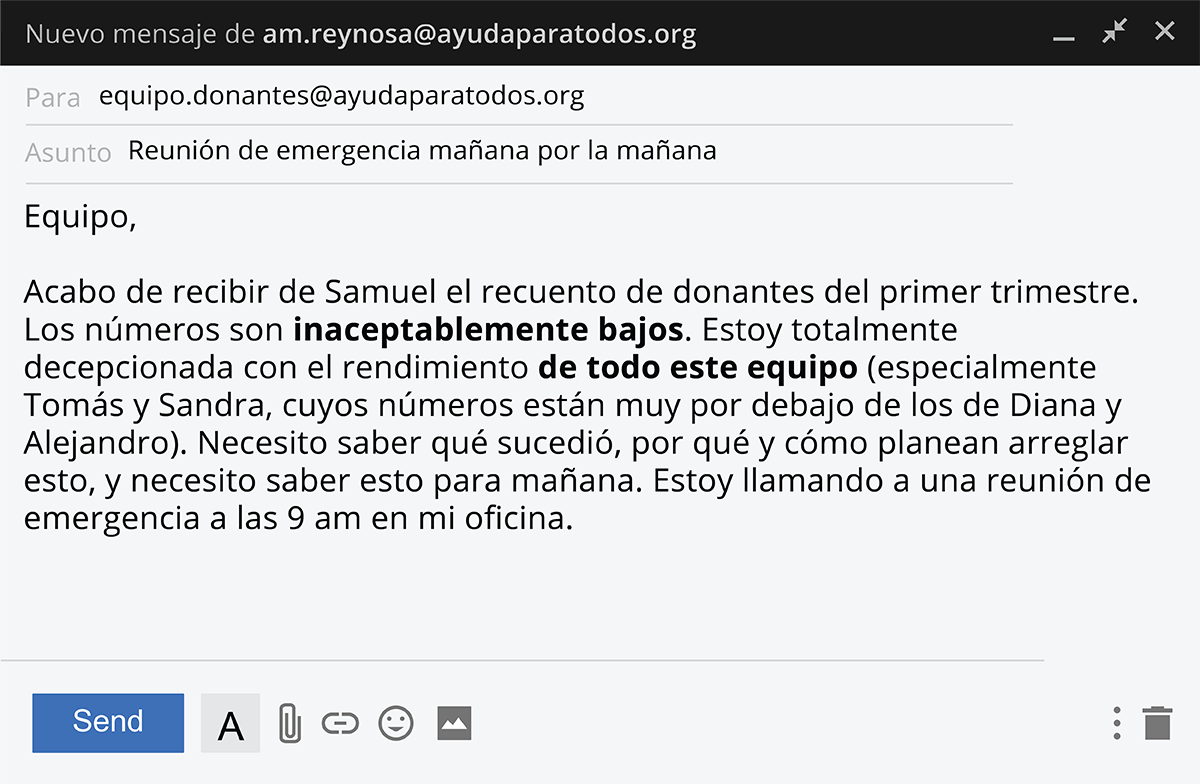Open more options menu
The image size is (1200, 784).
tap(1117, 723)
